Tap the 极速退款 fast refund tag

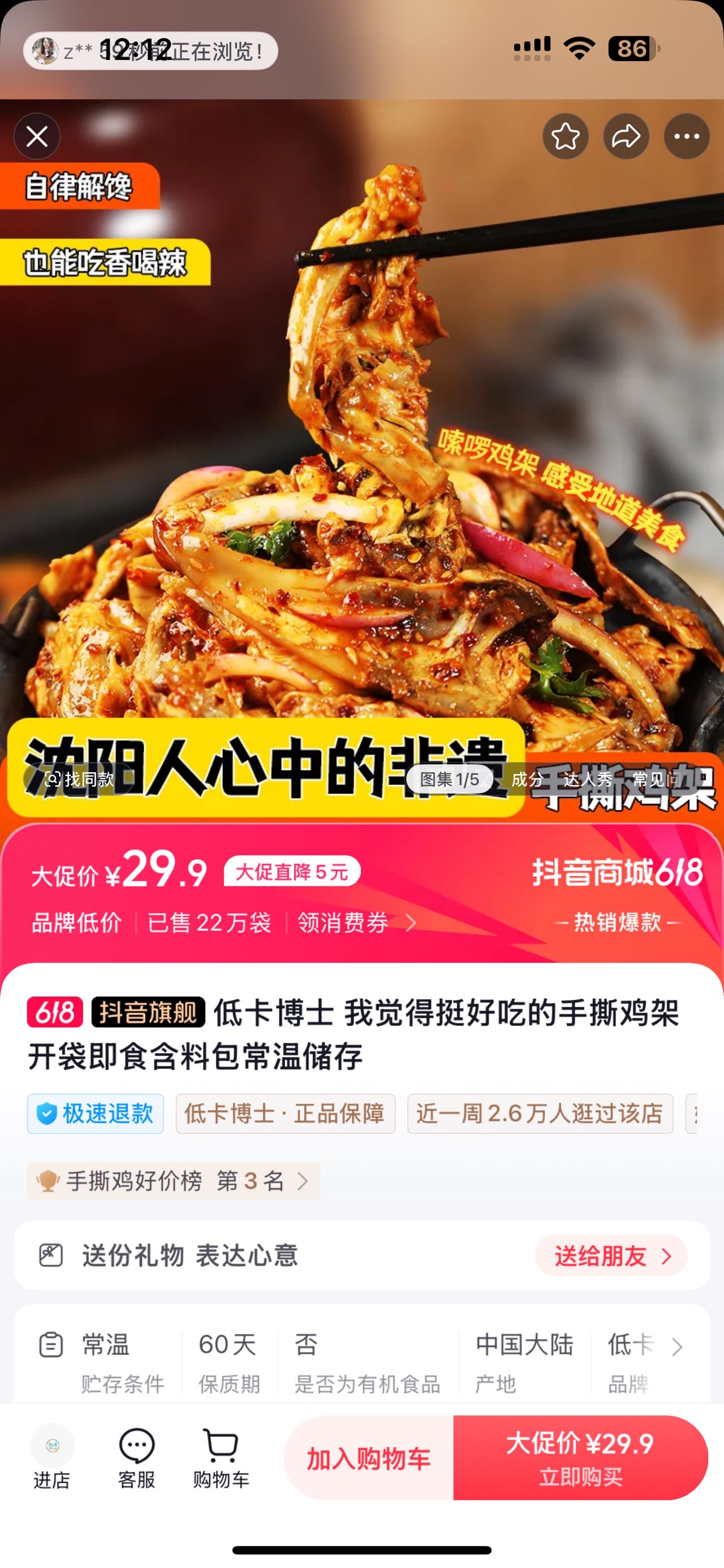96,1114
